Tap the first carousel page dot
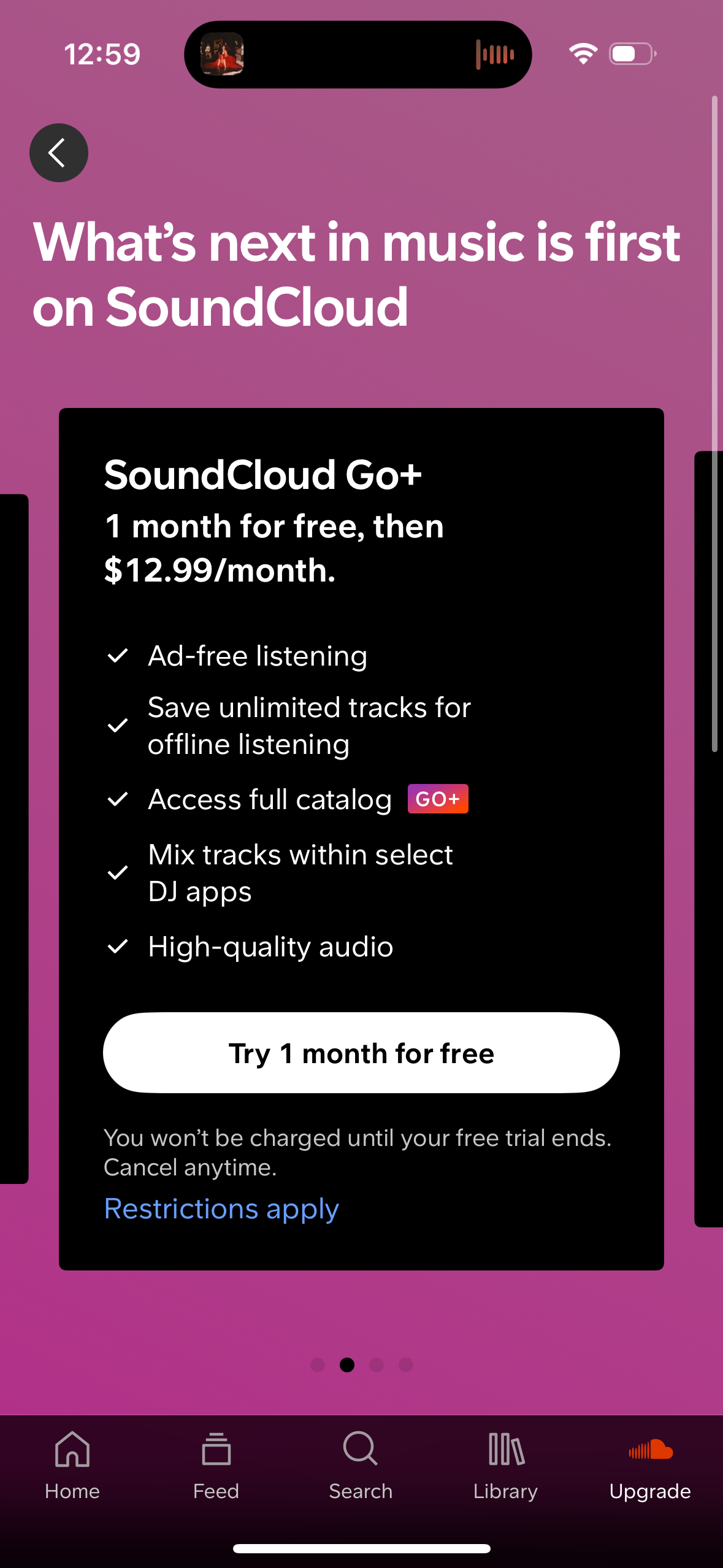 point(318,1365)
